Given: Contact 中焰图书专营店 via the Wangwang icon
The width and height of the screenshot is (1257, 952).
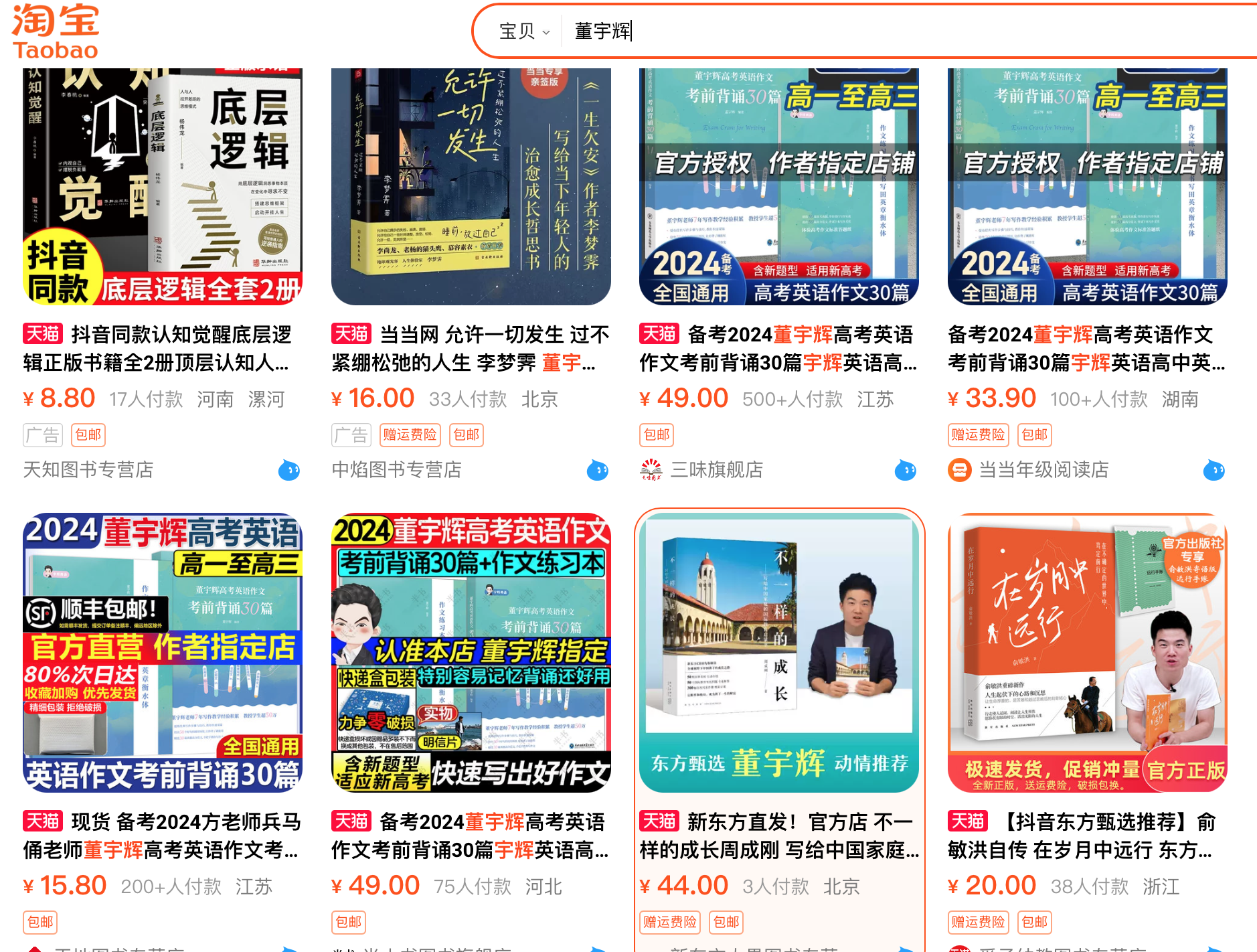Looking at the screenshot, I should click(x=598, y=471).
